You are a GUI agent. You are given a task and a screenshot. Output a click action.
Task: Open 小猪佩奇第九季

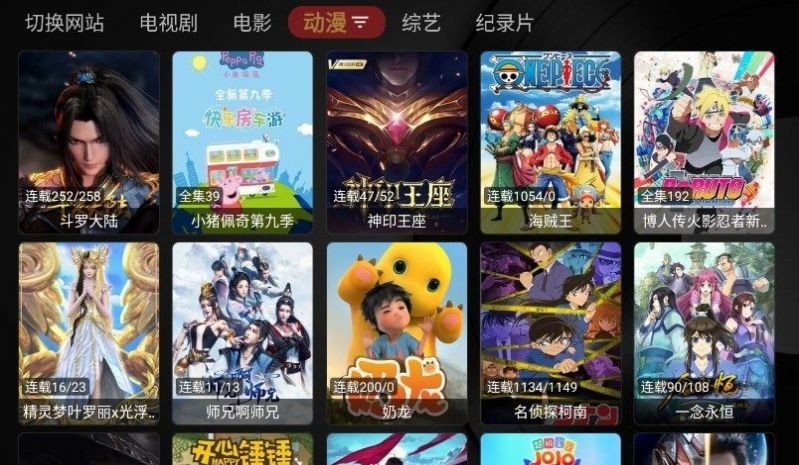pos(243,140)
